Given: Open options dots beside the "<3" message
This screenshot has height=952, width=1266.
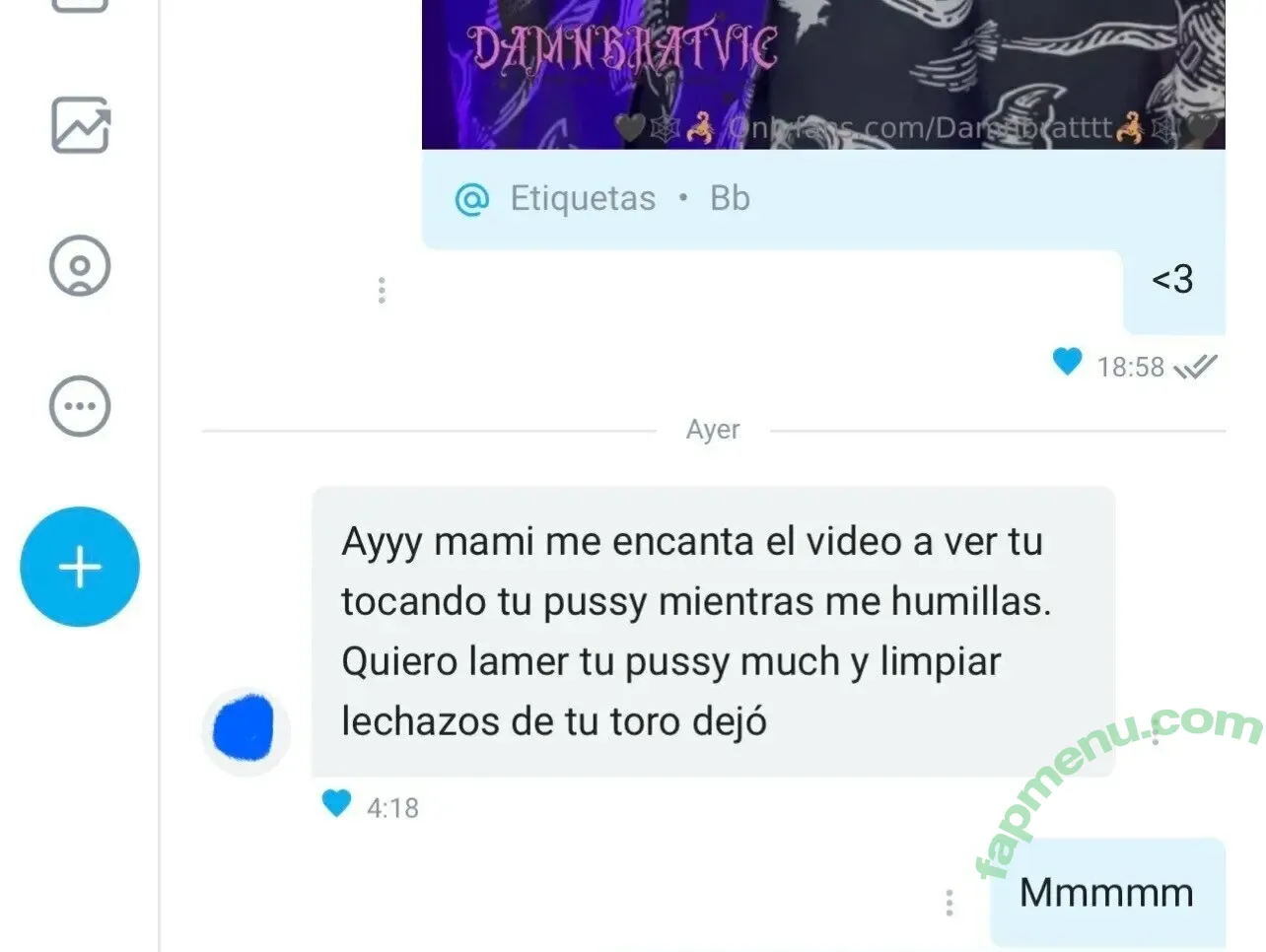Looking at the screenshot, I should pyautogui.click(x=382, y=290).
